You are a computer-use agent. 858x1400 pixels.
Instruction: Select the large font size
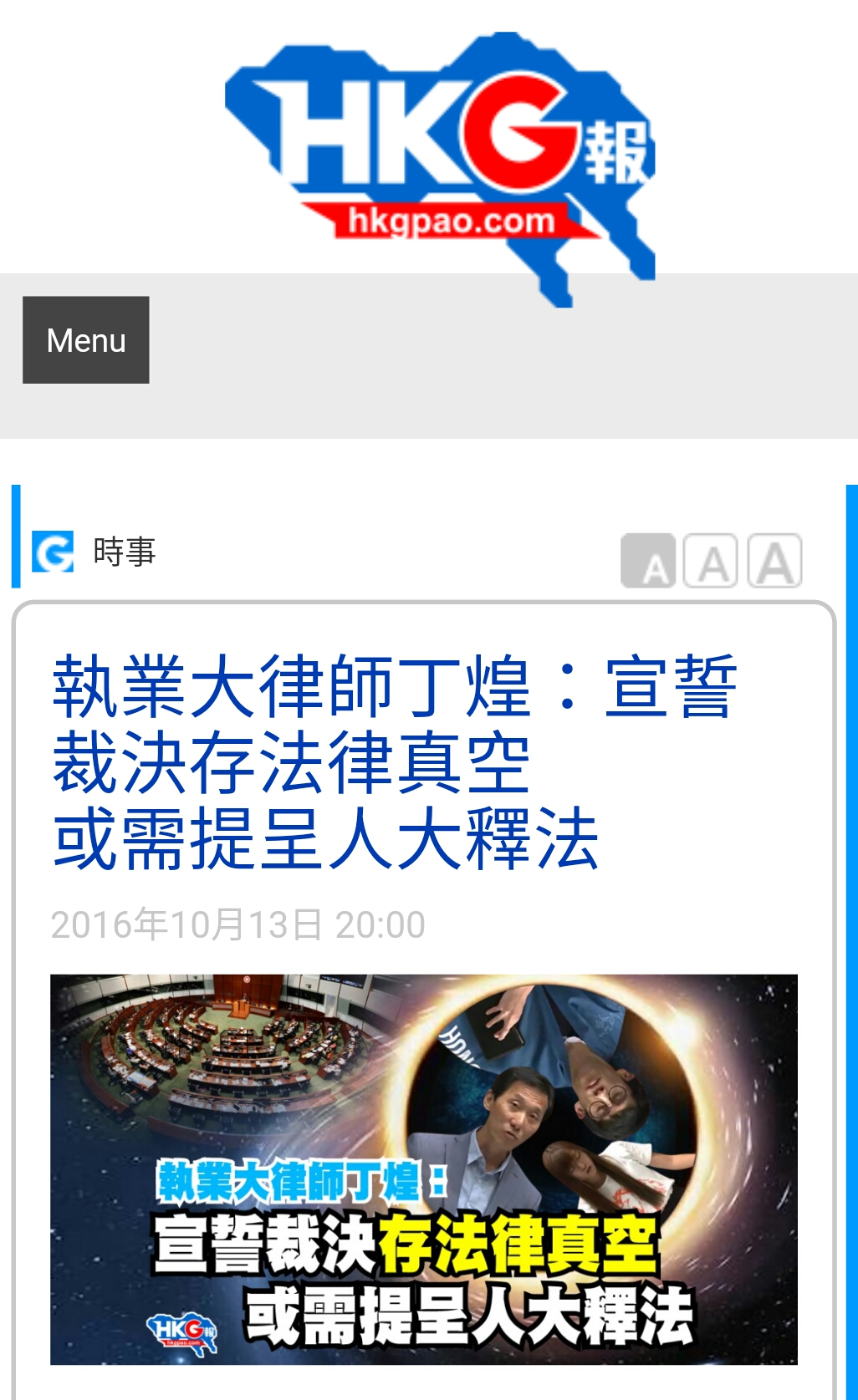(x=774, y=561)
